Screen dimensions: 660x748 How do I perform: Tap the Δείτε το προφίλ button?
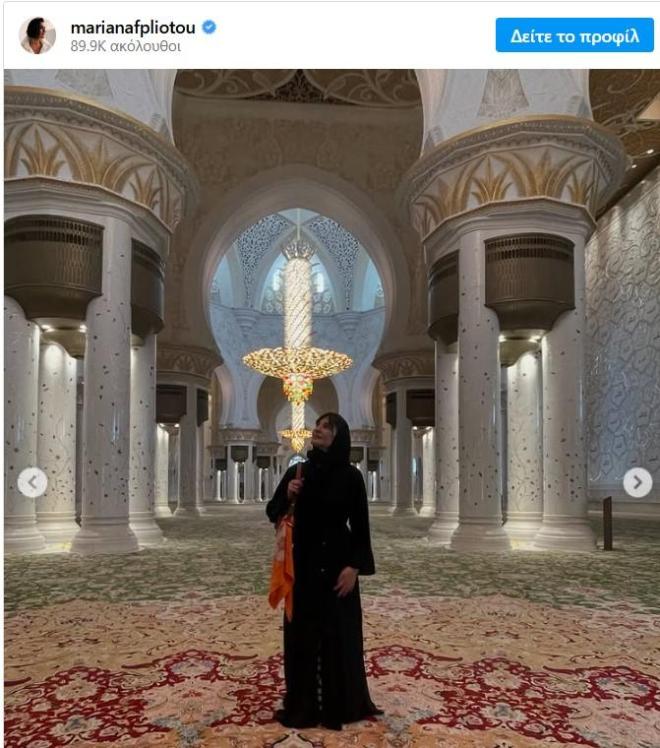(x=574, y=35)
